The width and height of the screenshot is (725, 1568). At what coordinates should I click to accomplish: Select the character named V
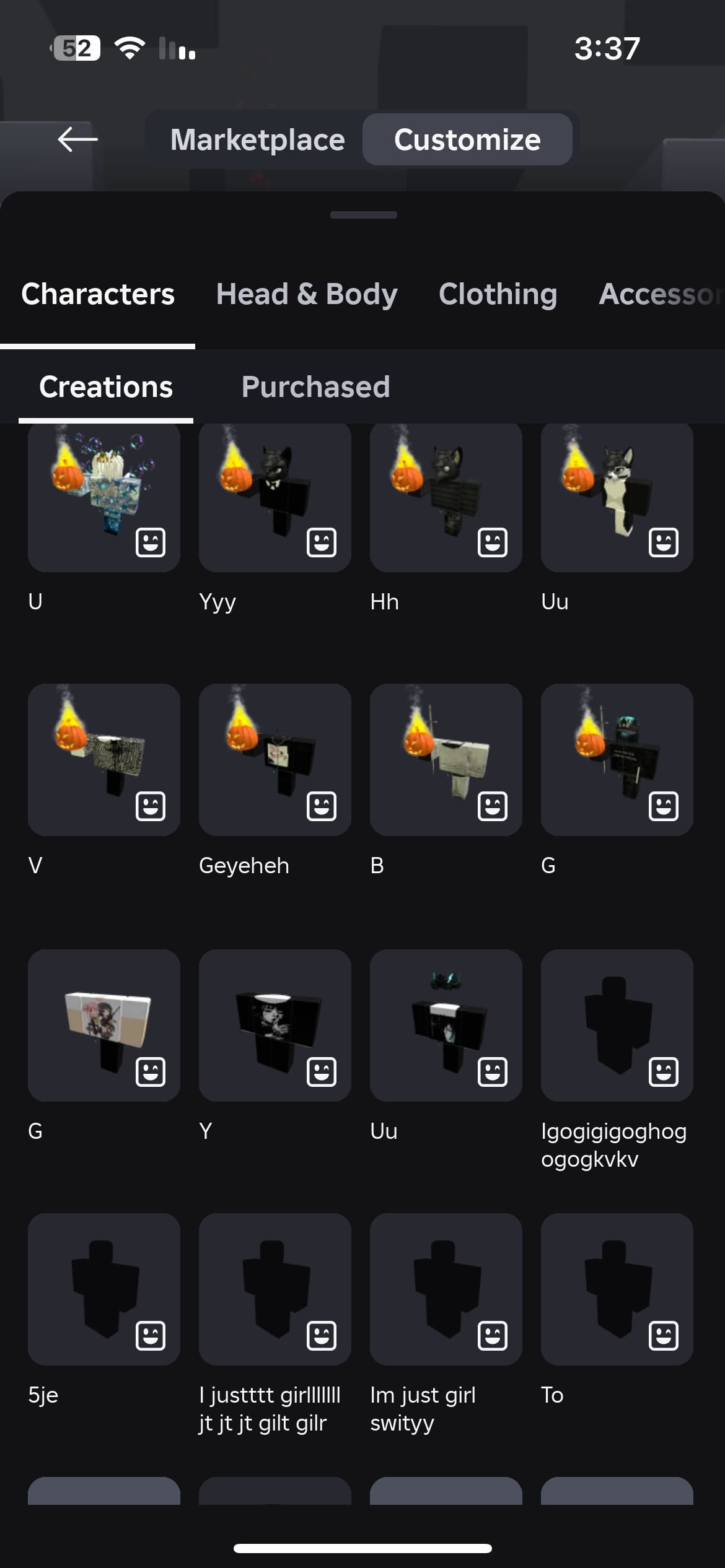(104, 760)
